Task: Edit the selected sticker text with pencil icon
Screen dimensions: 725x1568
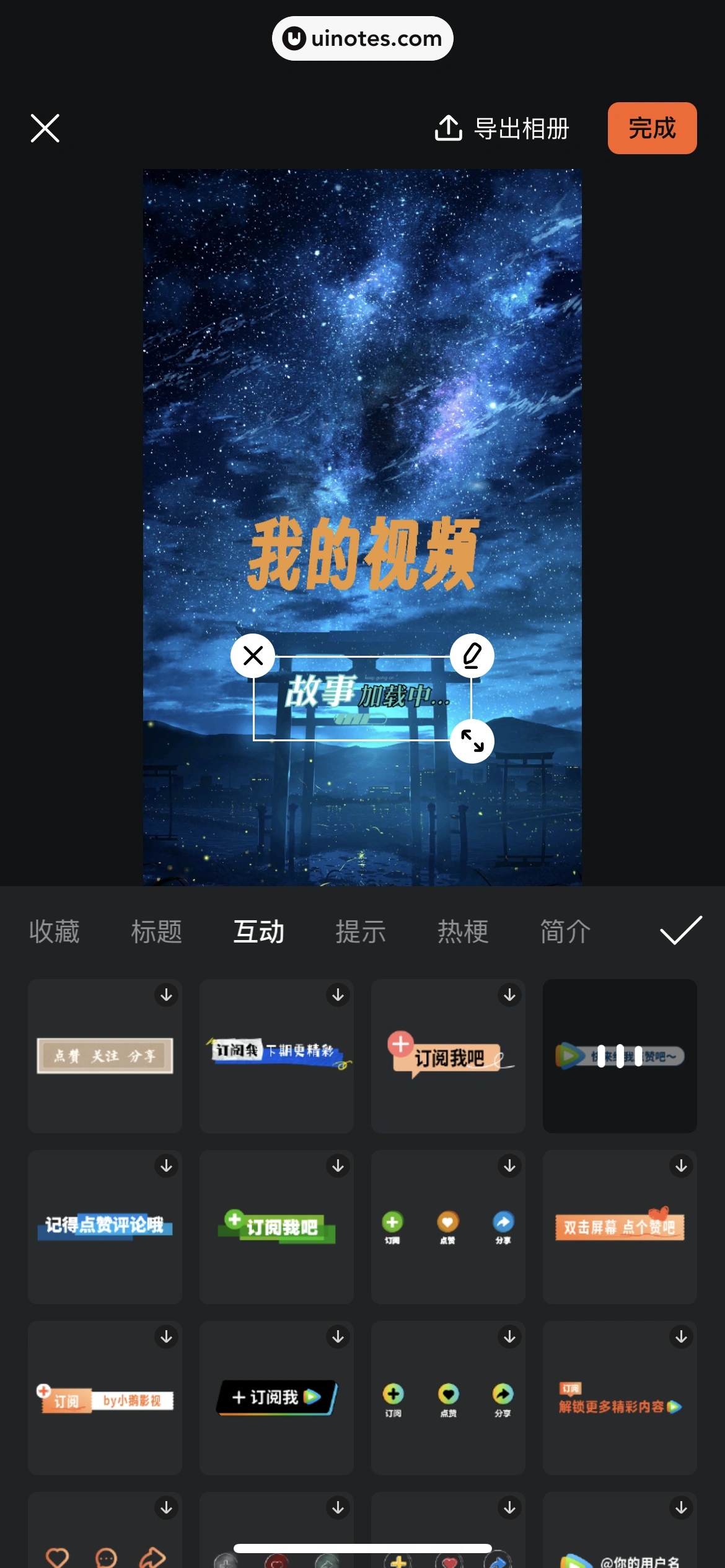Action: (x=472, y=655)
